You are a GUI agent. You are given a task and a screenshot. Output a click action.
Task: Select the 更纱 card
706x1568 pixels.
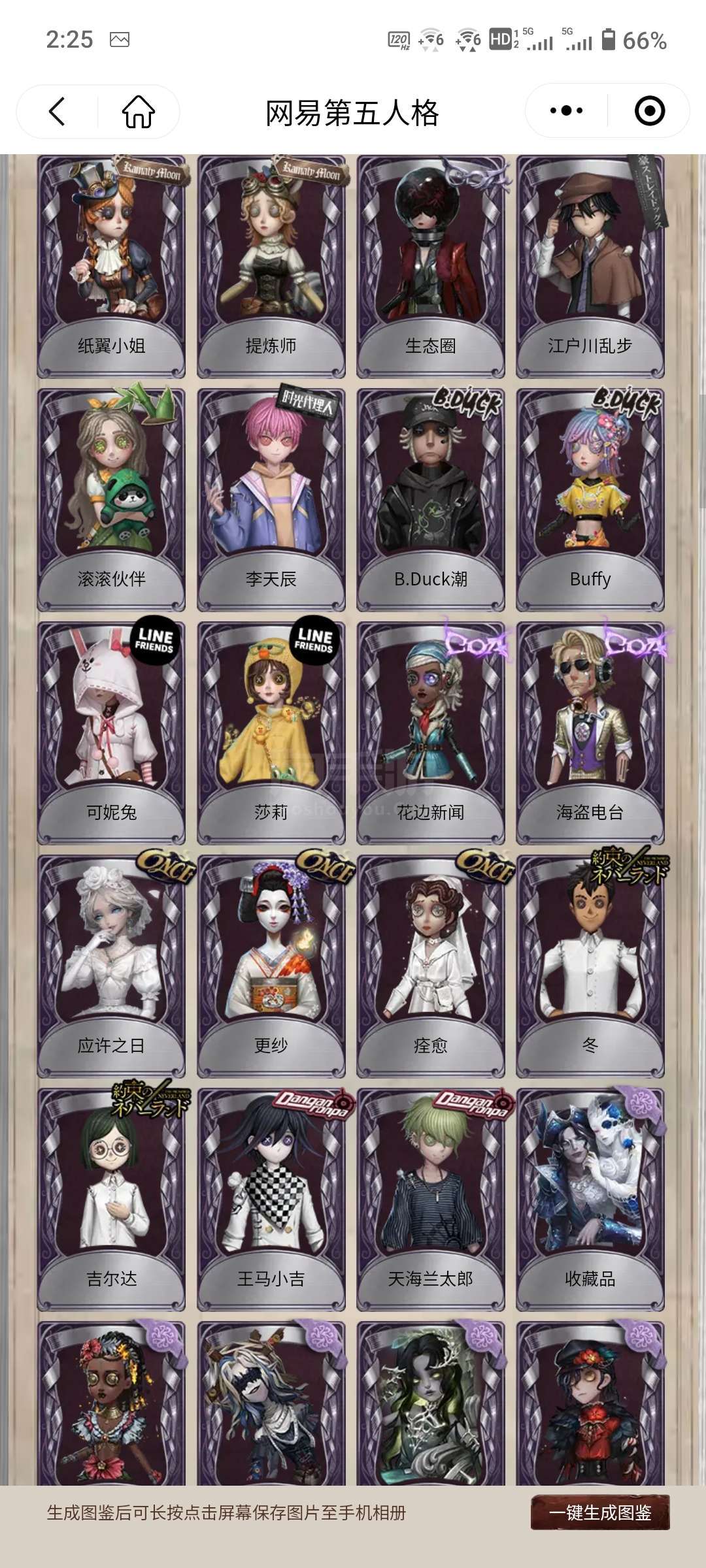271,966
